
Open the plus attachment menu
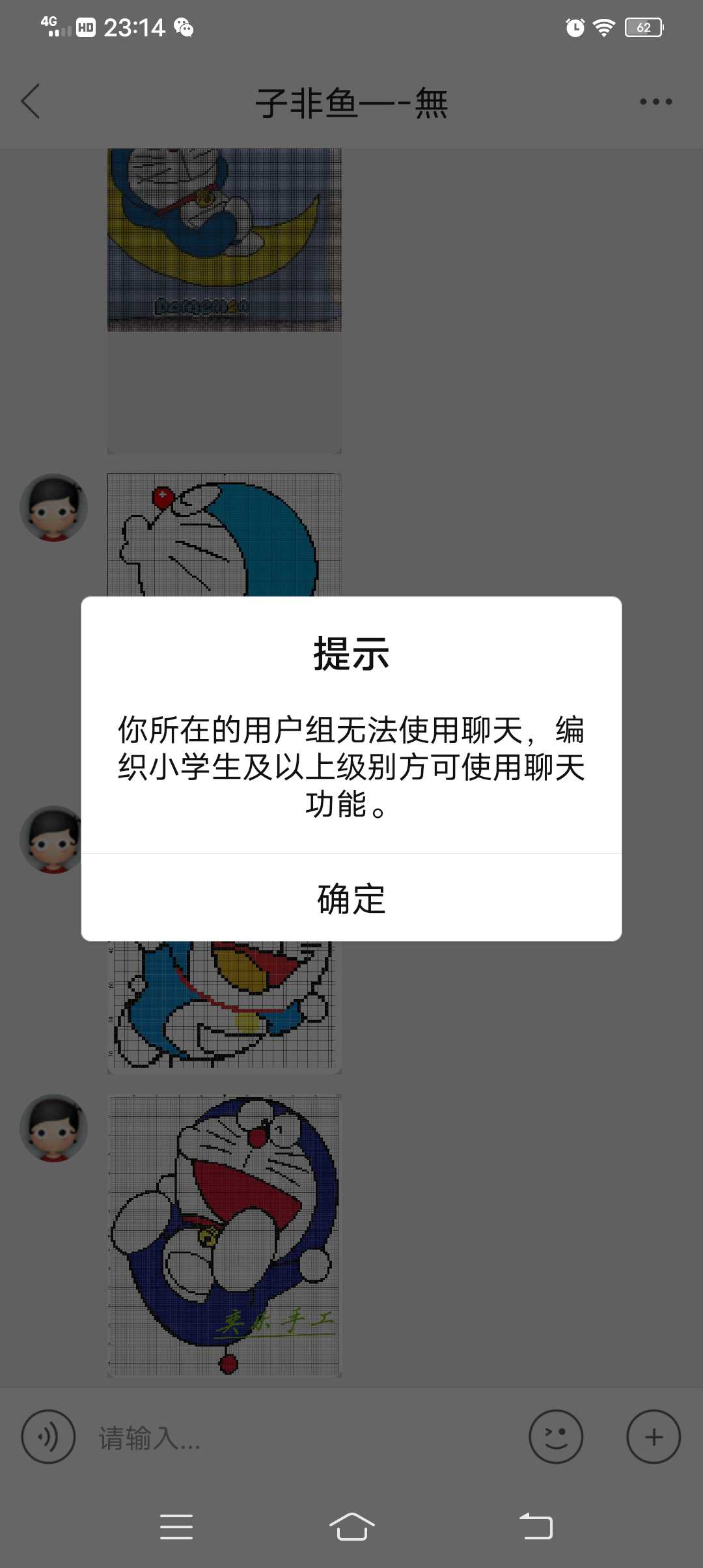(654, 1437)
